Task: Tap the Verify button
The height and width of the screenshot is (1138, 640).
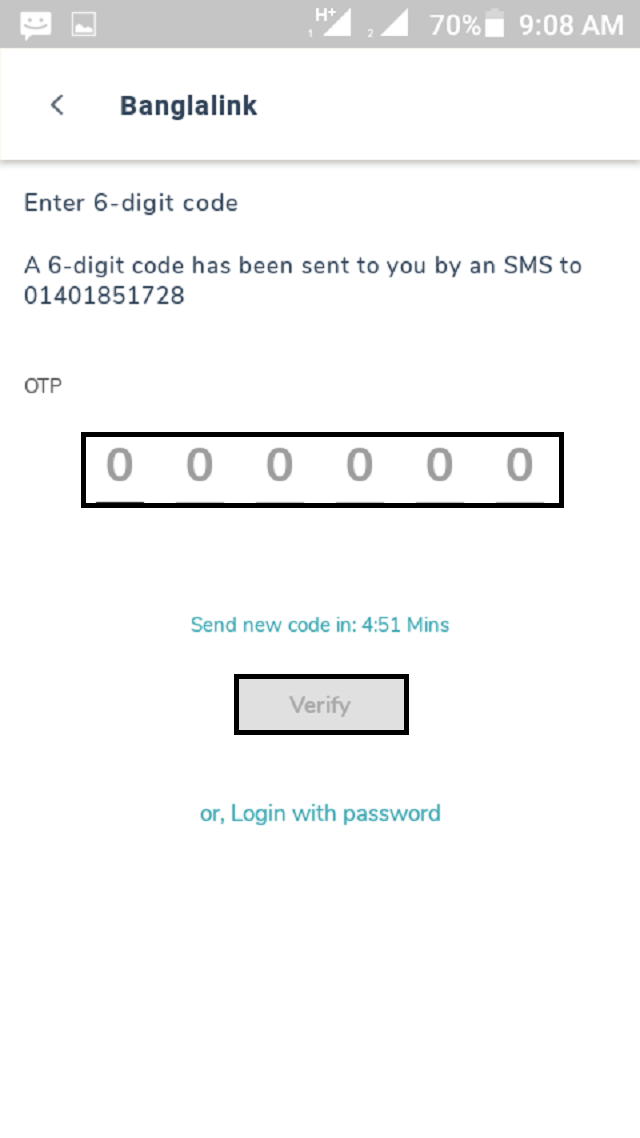Action: (x=321, y=705)
